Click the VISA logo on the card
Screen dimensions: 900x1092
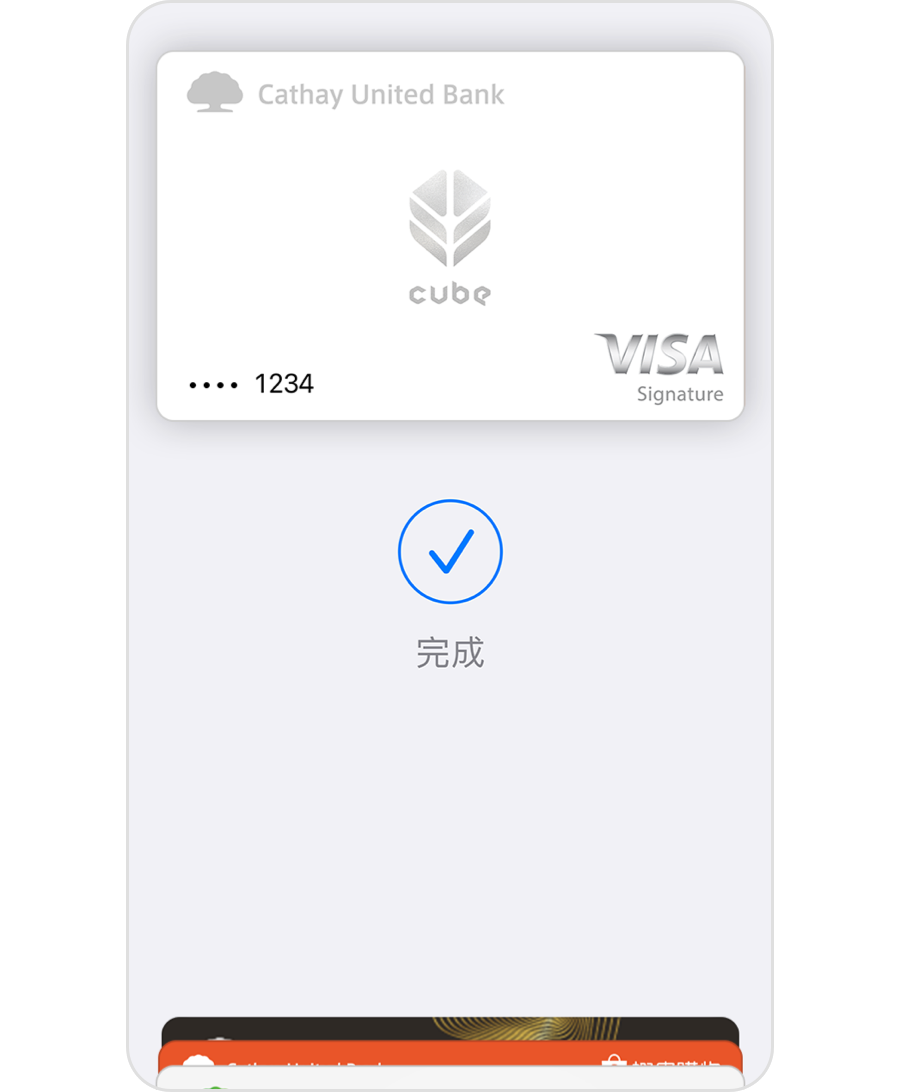660,352
